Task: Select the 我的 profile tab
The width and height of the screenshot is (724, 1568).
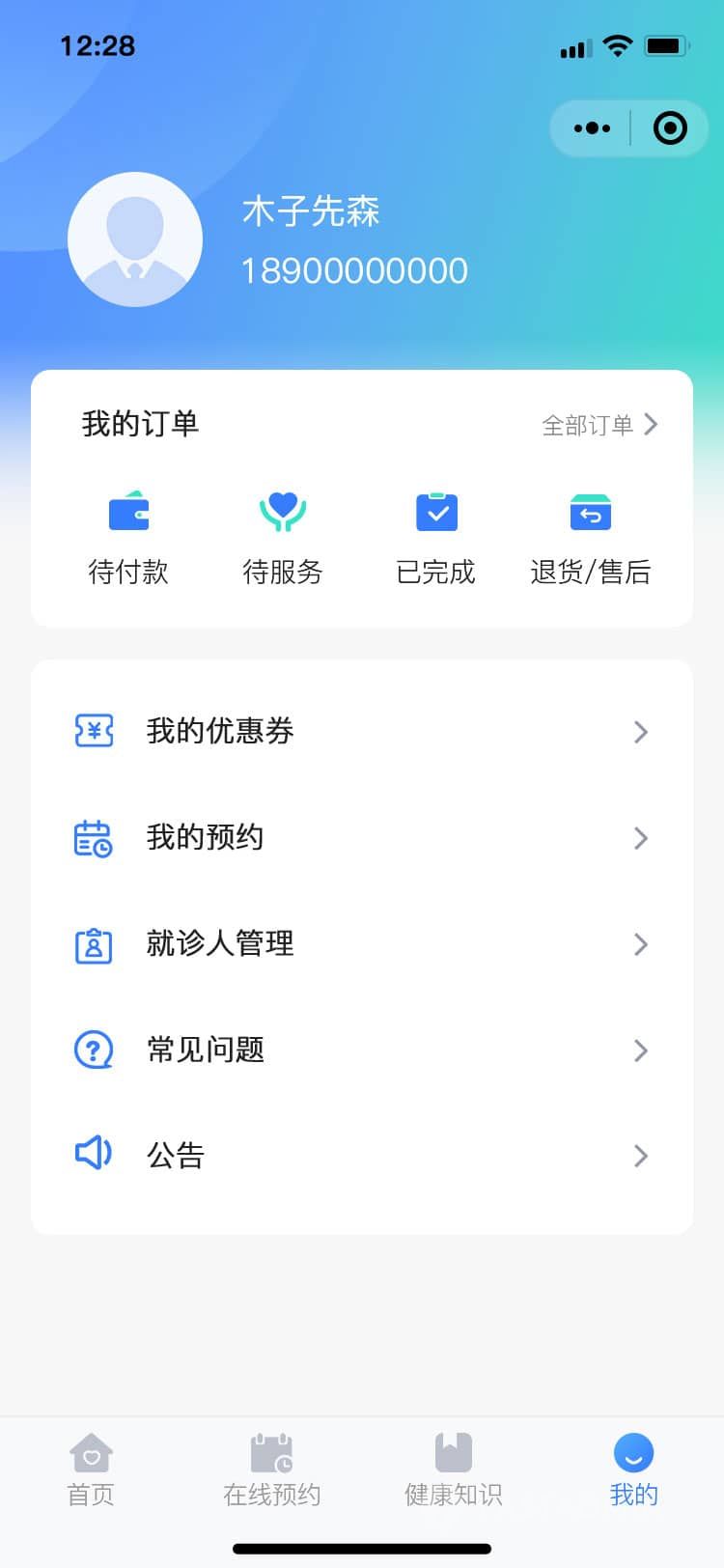Action: (633, 1470)
